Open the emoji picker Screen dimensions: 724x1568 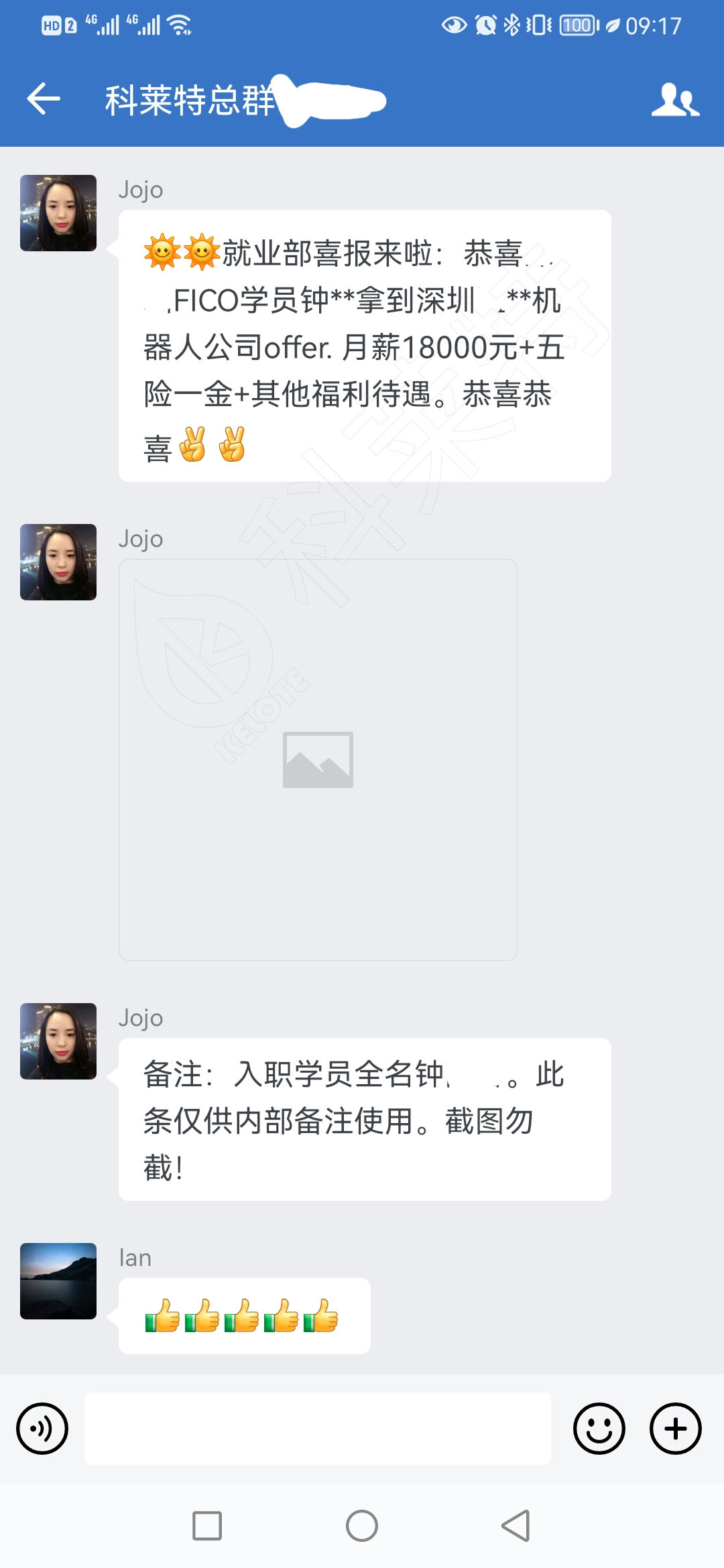click(599, 1429)
